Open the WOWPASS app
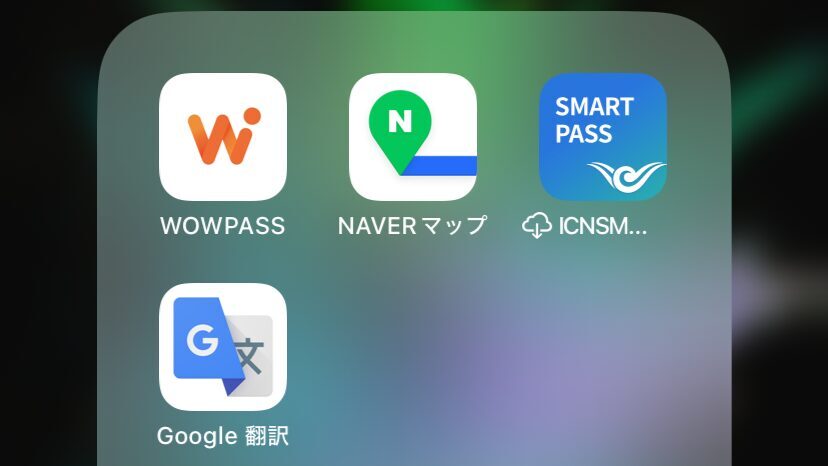Screen dimensions: 828x466 [223, 137]
